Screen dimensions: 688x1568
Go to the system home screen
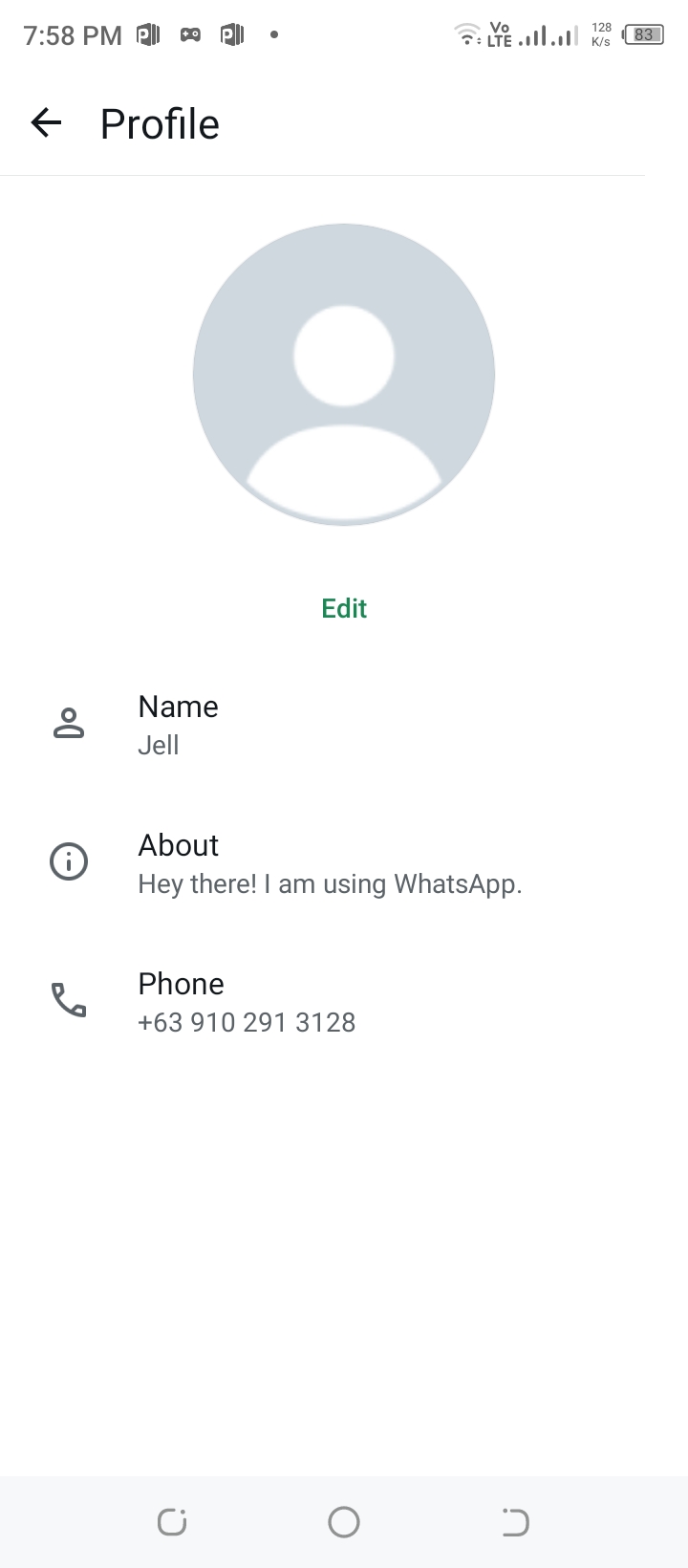pos(344,1522)
